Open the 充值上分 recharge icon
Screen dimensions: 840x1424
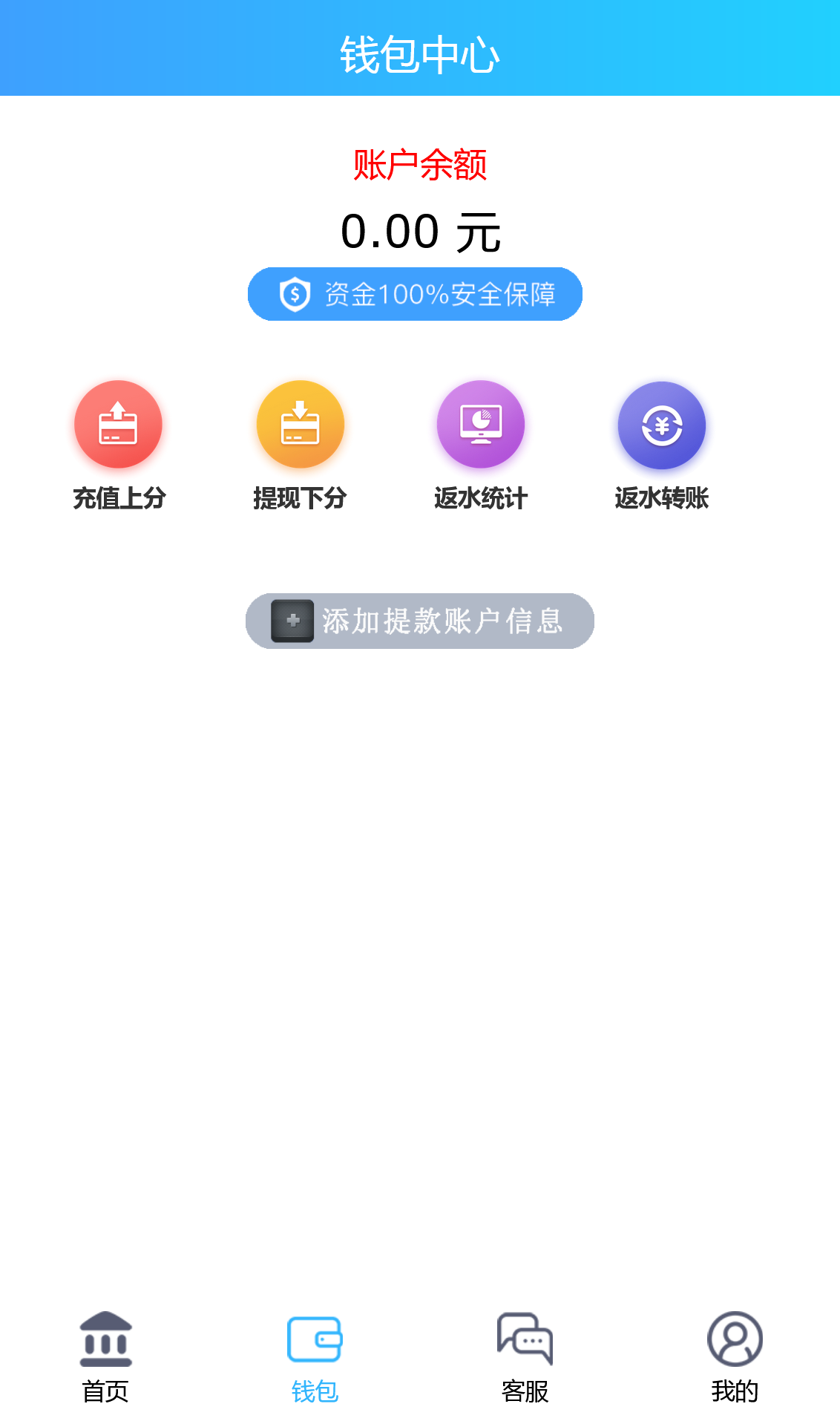tap(119, 423)
